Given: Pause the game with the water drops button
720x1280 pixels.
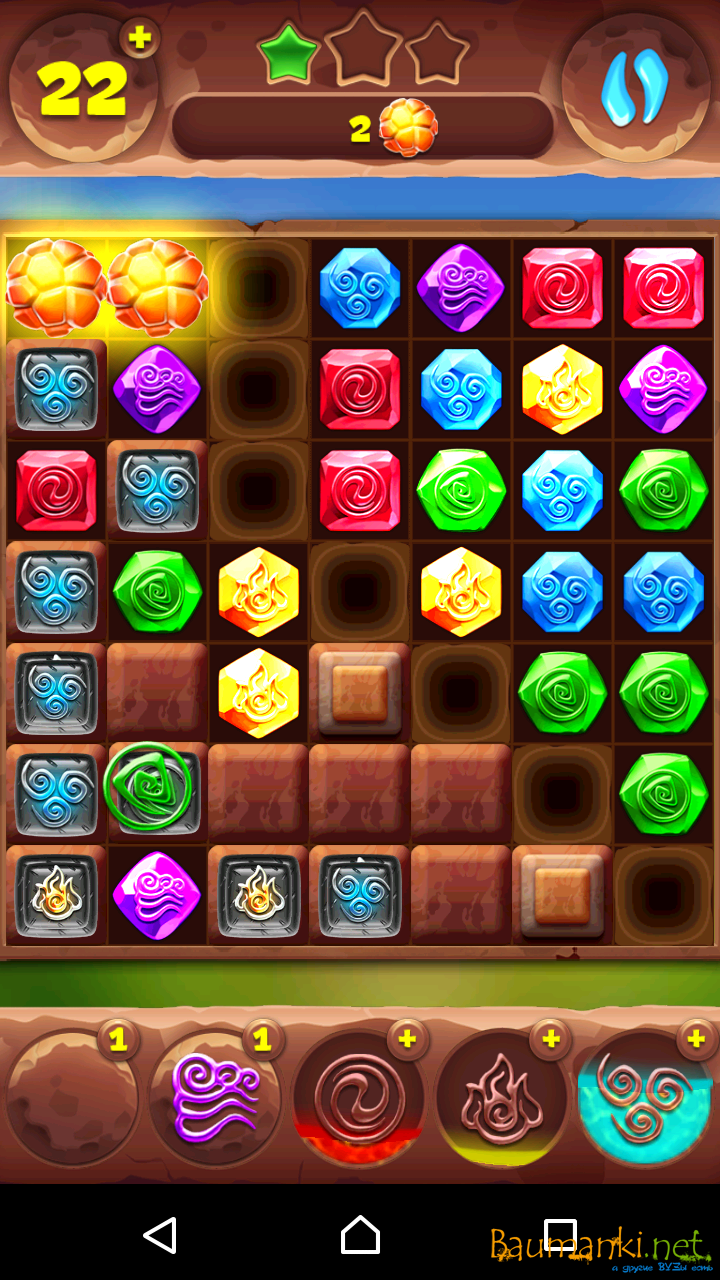Looking at the screenshot, I should tap(634, 88).
